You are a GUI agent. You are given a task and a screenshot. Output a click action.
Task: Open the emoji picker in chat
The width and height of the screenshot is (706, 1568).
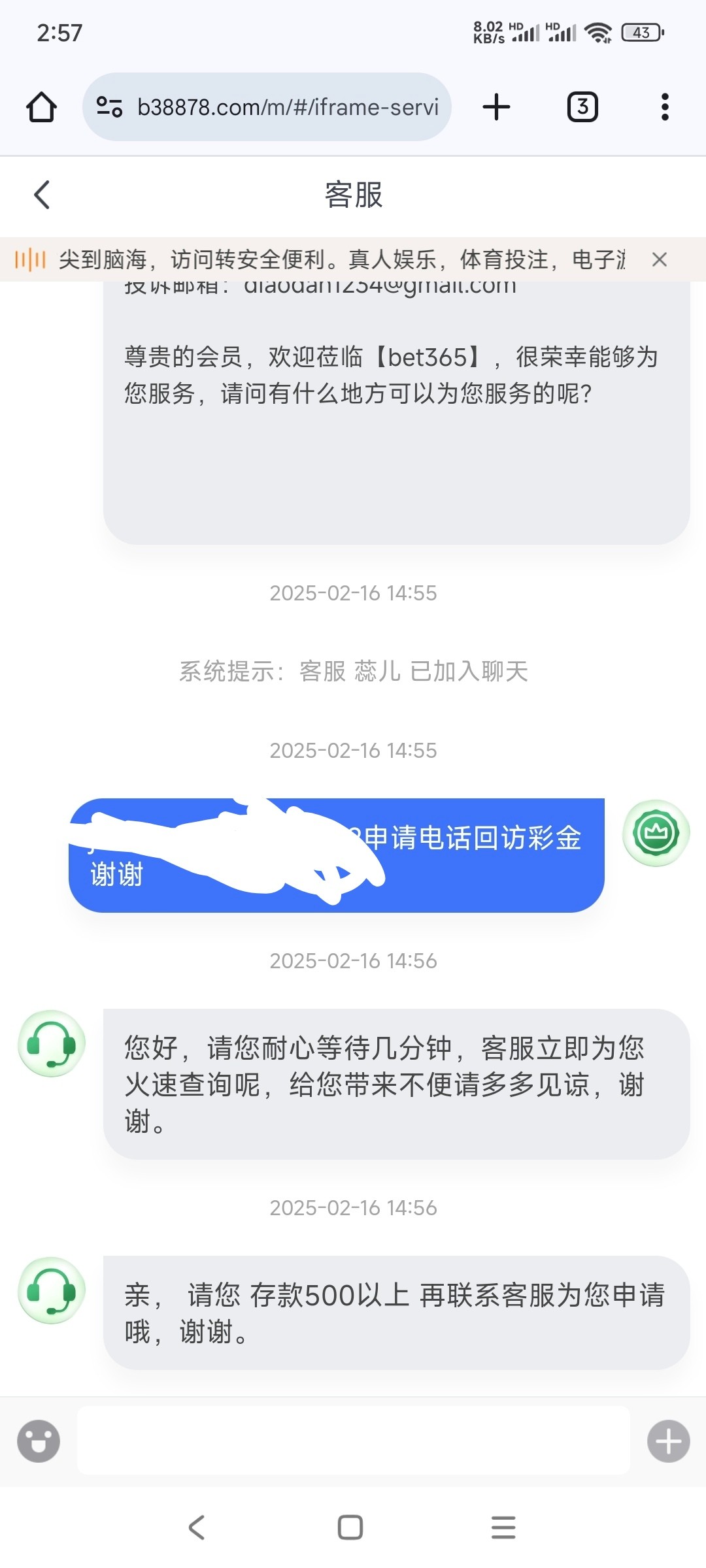pyautogui.click(x=39, y=1441)
